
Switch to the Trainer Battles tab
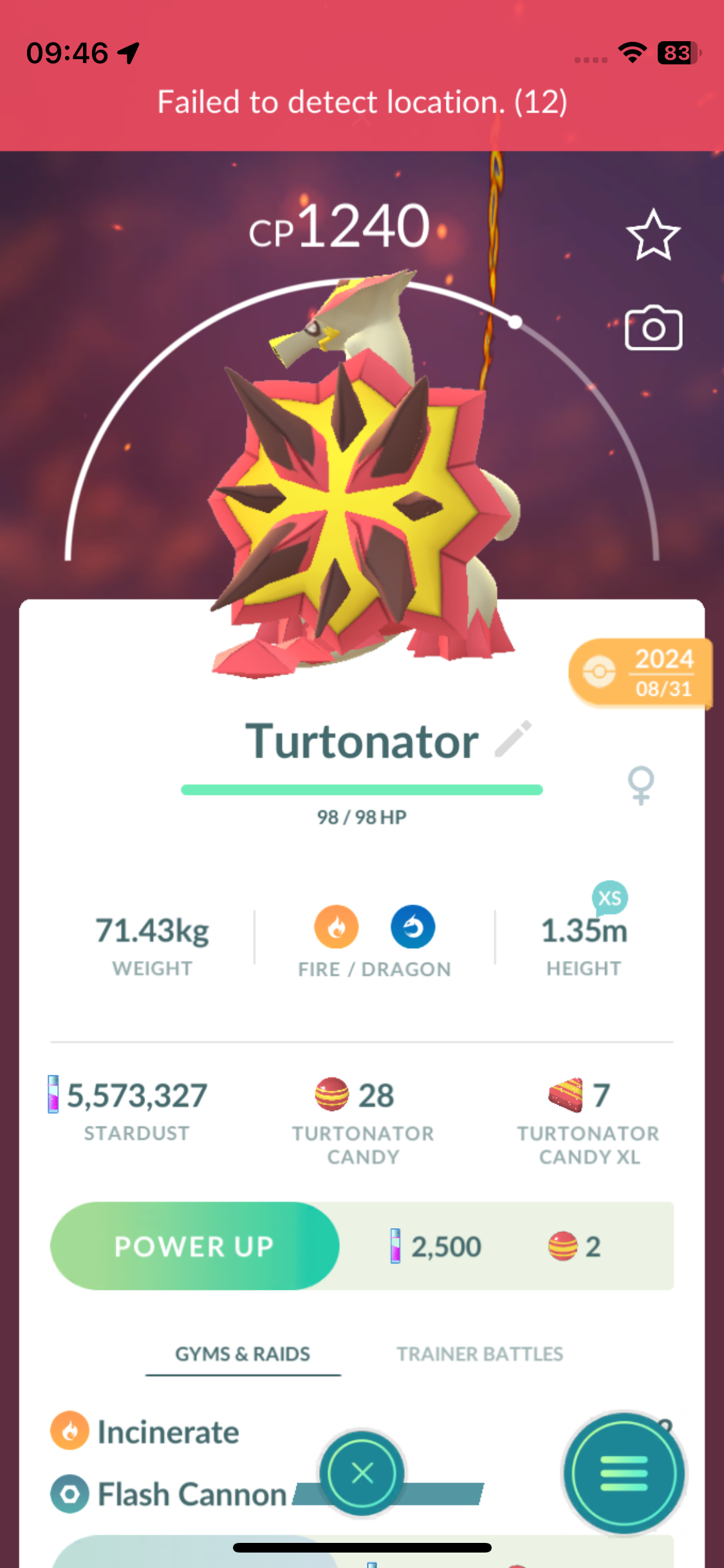[479, 1354]
